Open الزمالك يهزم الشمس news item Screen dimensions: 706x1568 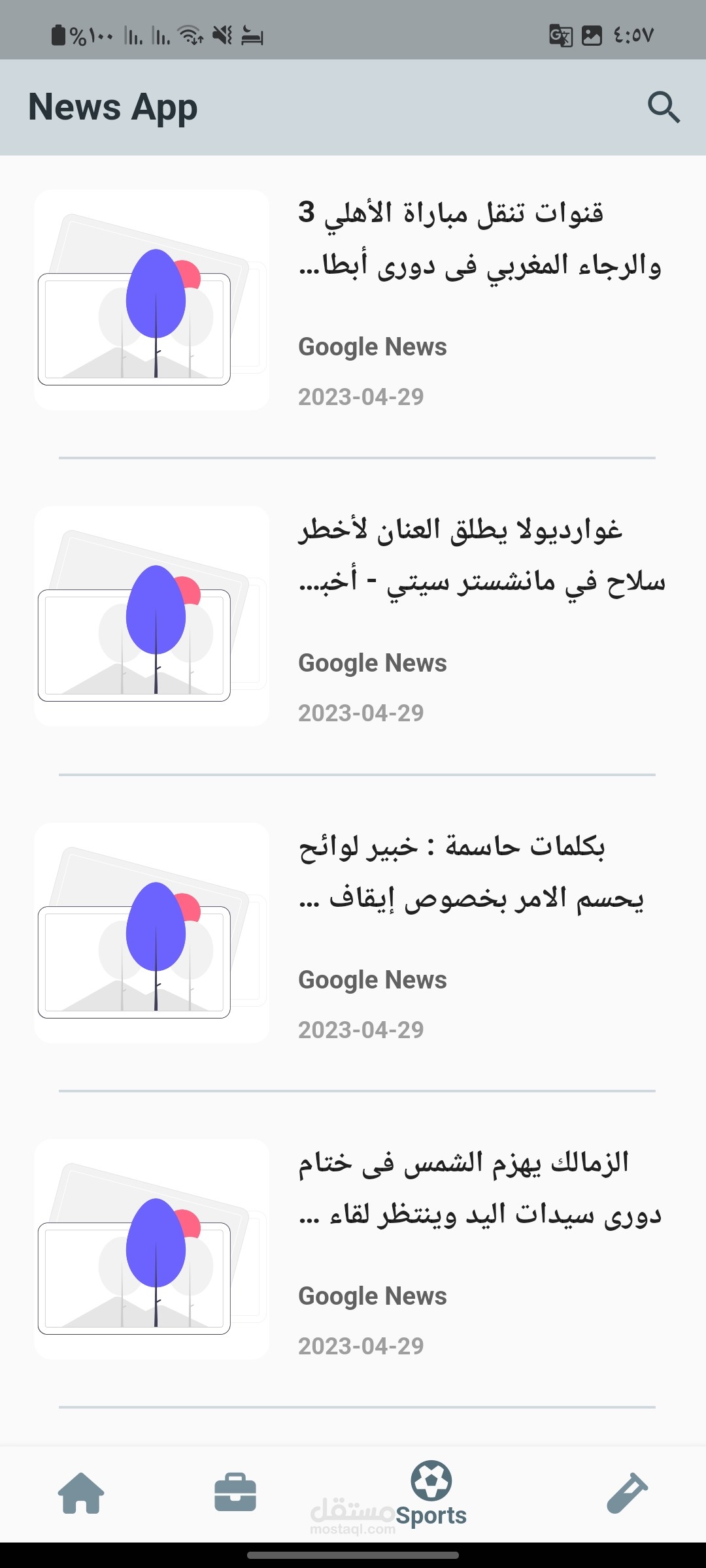(x=480, y=1189)
